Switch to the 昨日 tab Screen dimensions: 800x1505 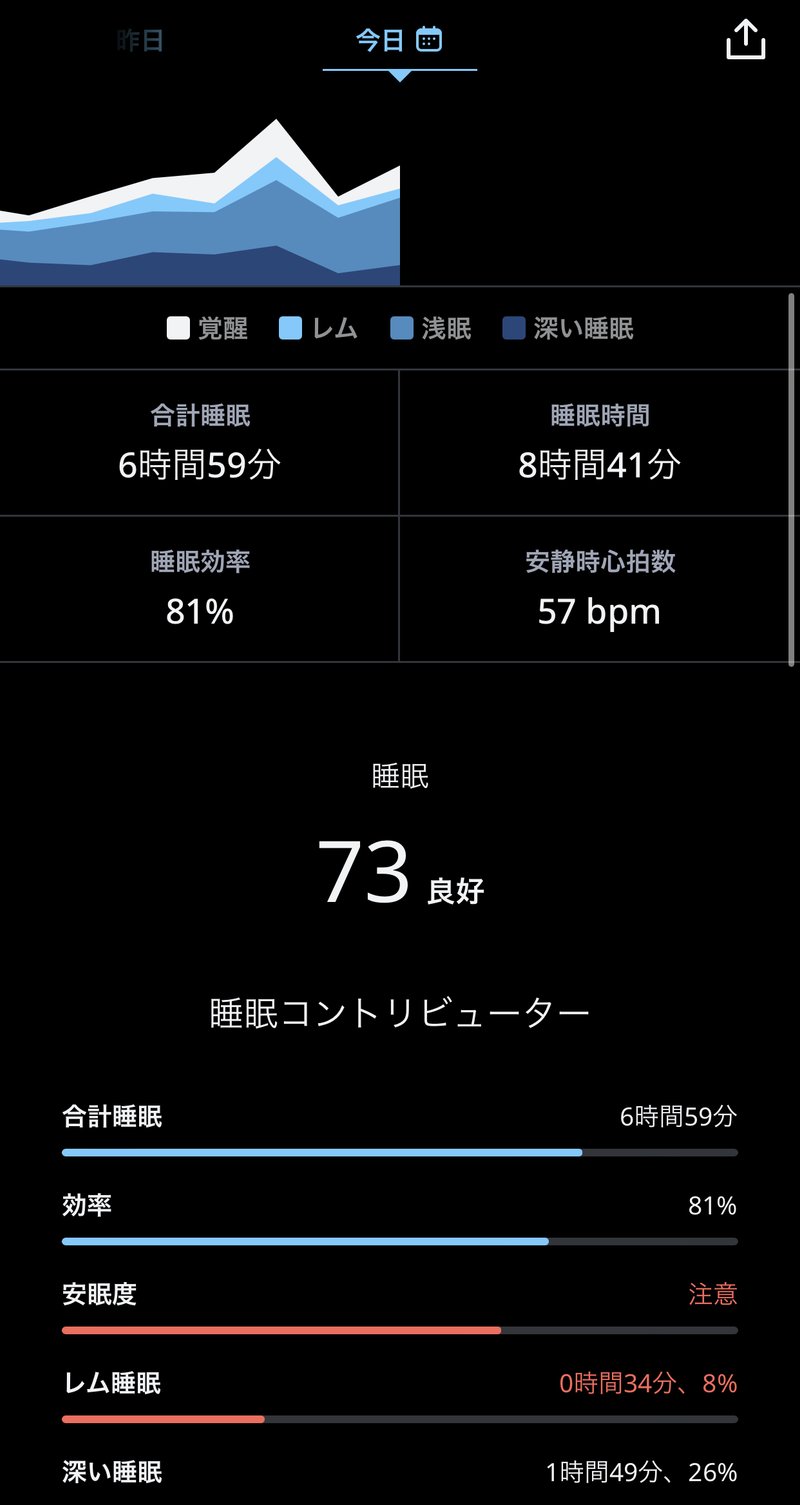(x=140, y=41)
